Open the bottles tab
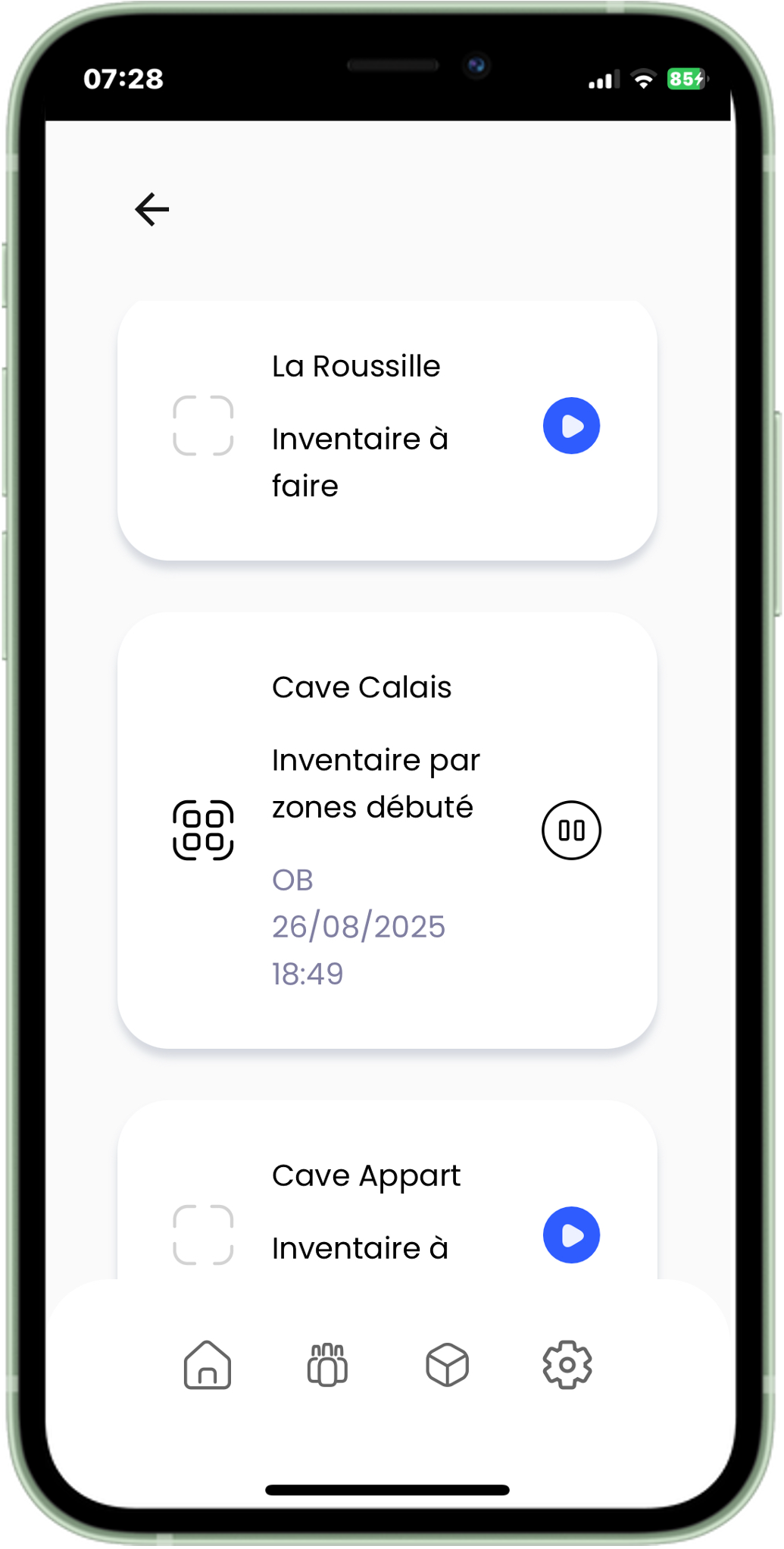Screen dimensions: 784x1549 327,1365
